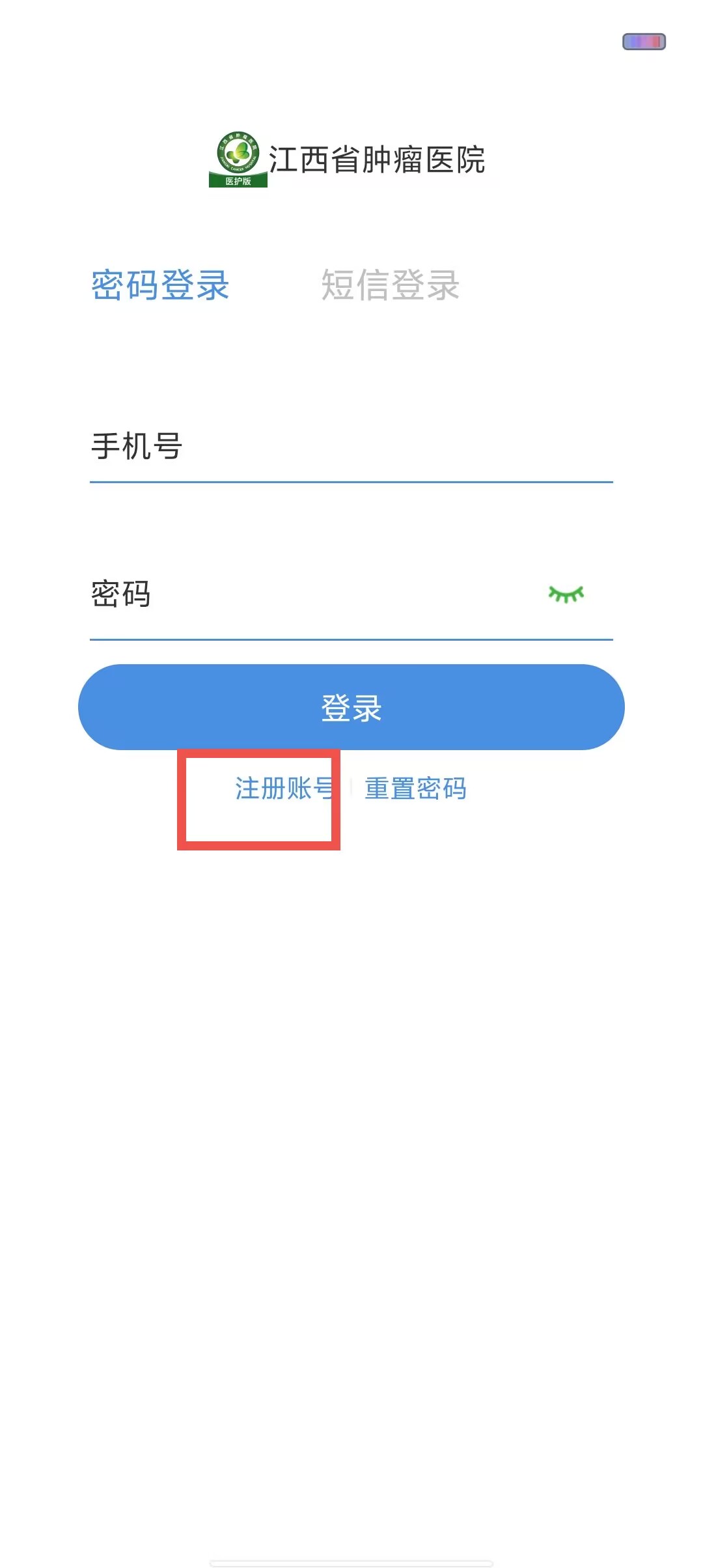Tap the blue 登录 button
Viewport: 703px width, 1568px height.
click(351, 707)
